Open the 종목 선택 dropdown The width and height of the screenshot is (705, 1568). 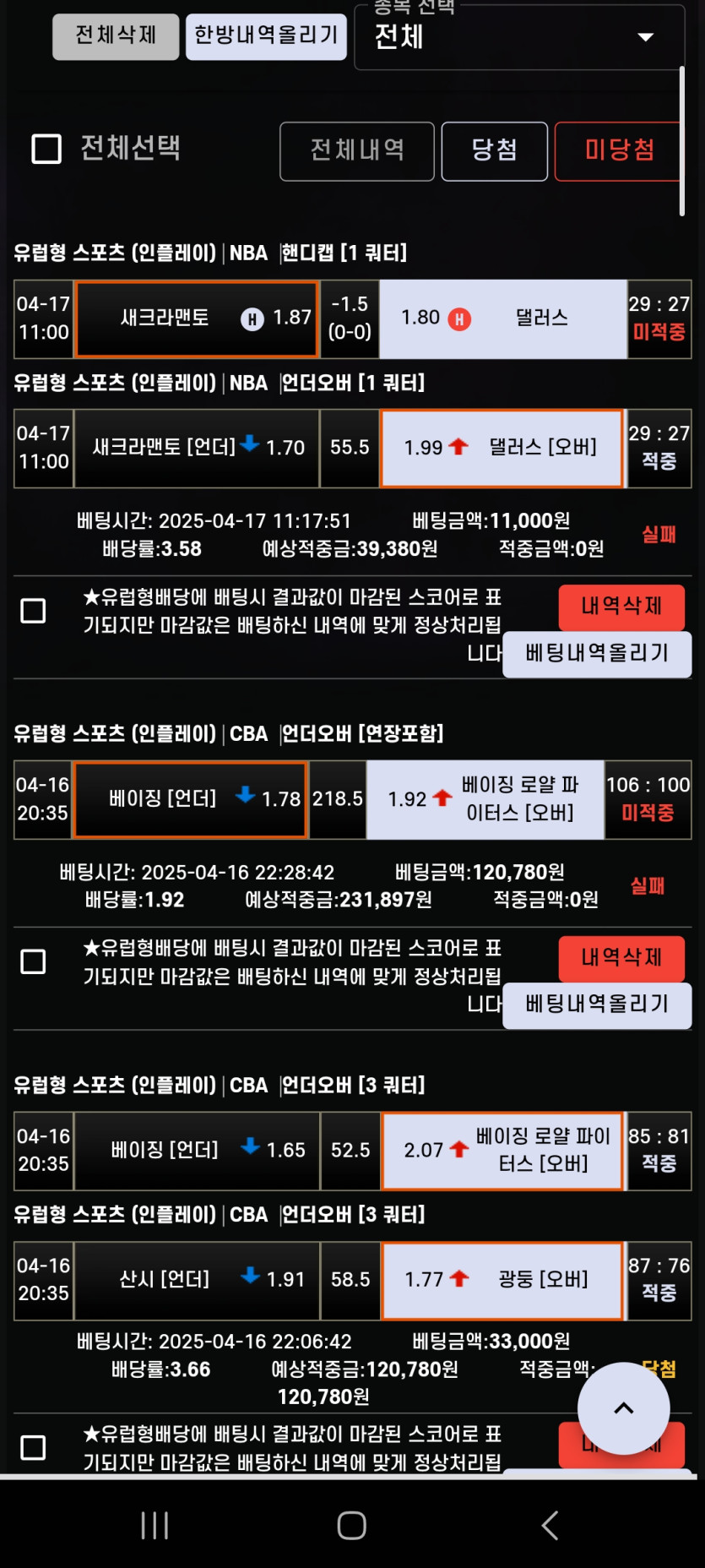pyautogui.click(x=518, y=38)
